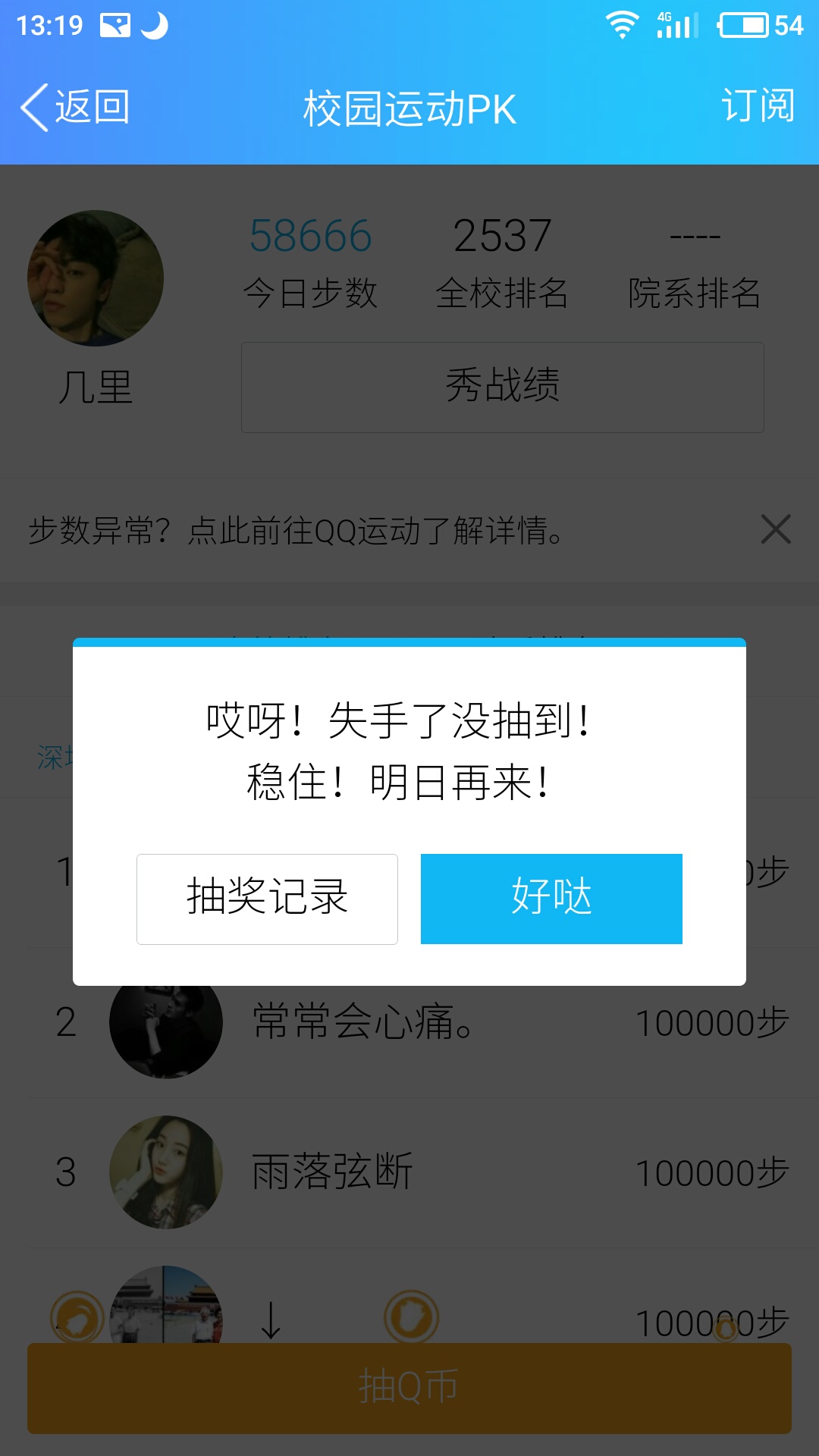Tap 订阅 to subscribe
819x1456 pixels.
point(757,105)
